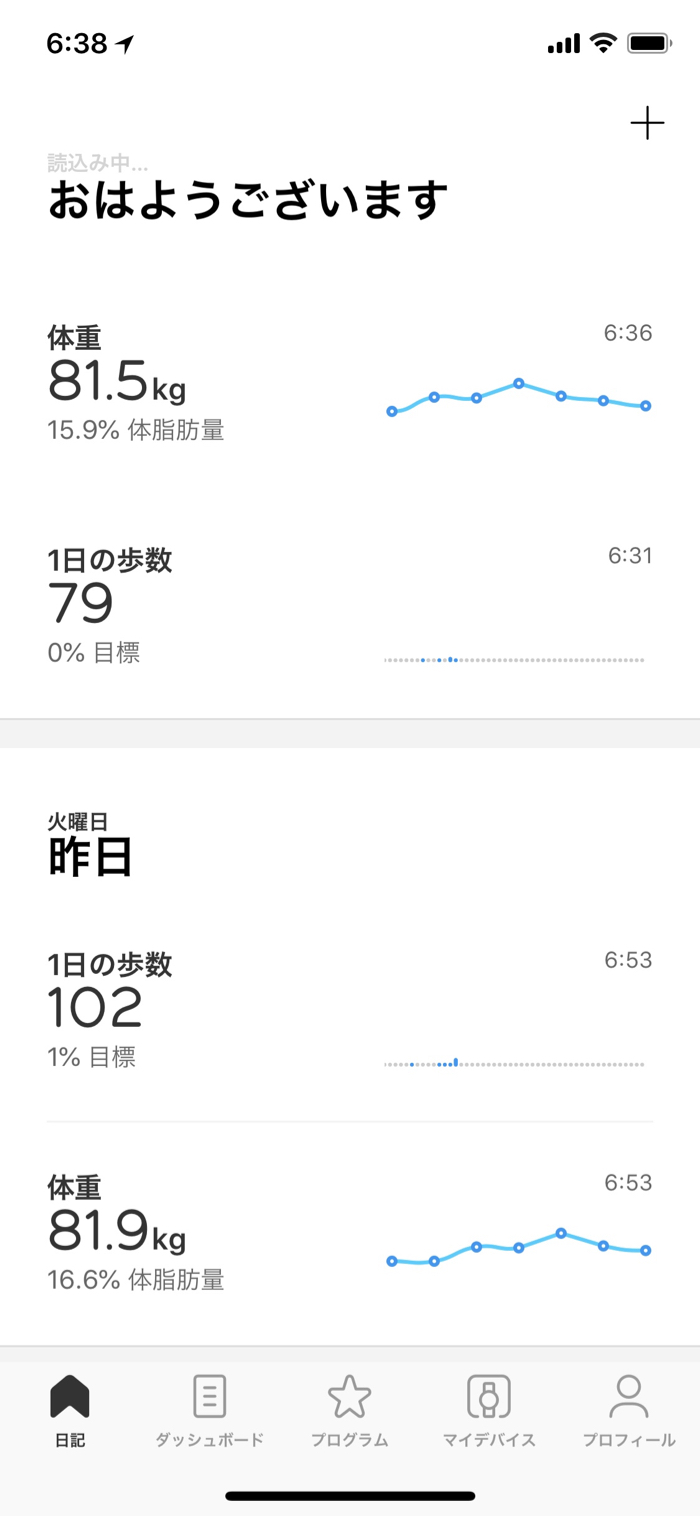Image resolution: width=700 pixels, height=1516 pixels.
Task: Switch to the ダッシュボード tab
Action: click(209, 1410)
